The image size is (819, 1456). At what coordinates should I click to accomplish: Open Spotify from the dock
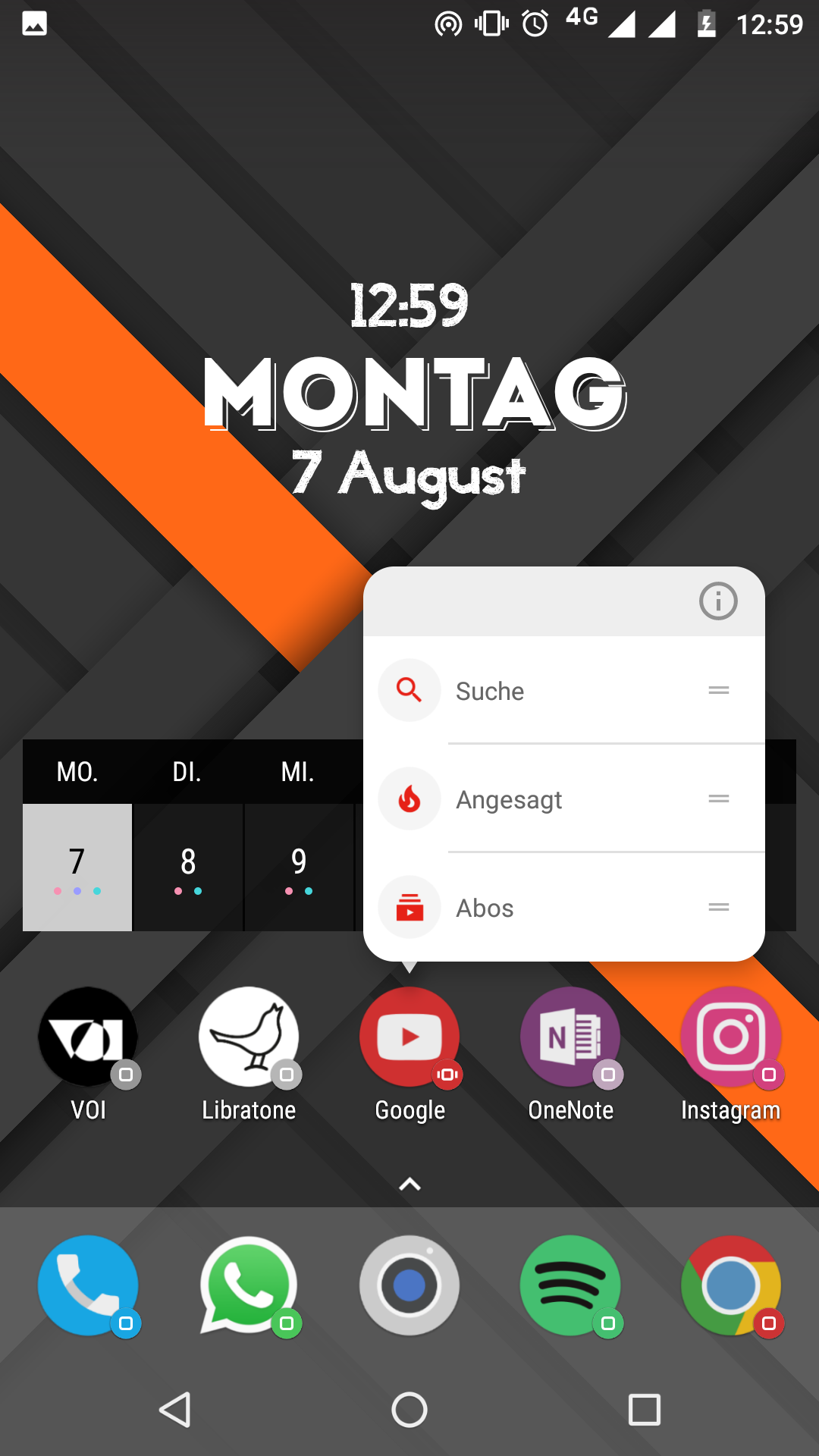point(570,1285)
